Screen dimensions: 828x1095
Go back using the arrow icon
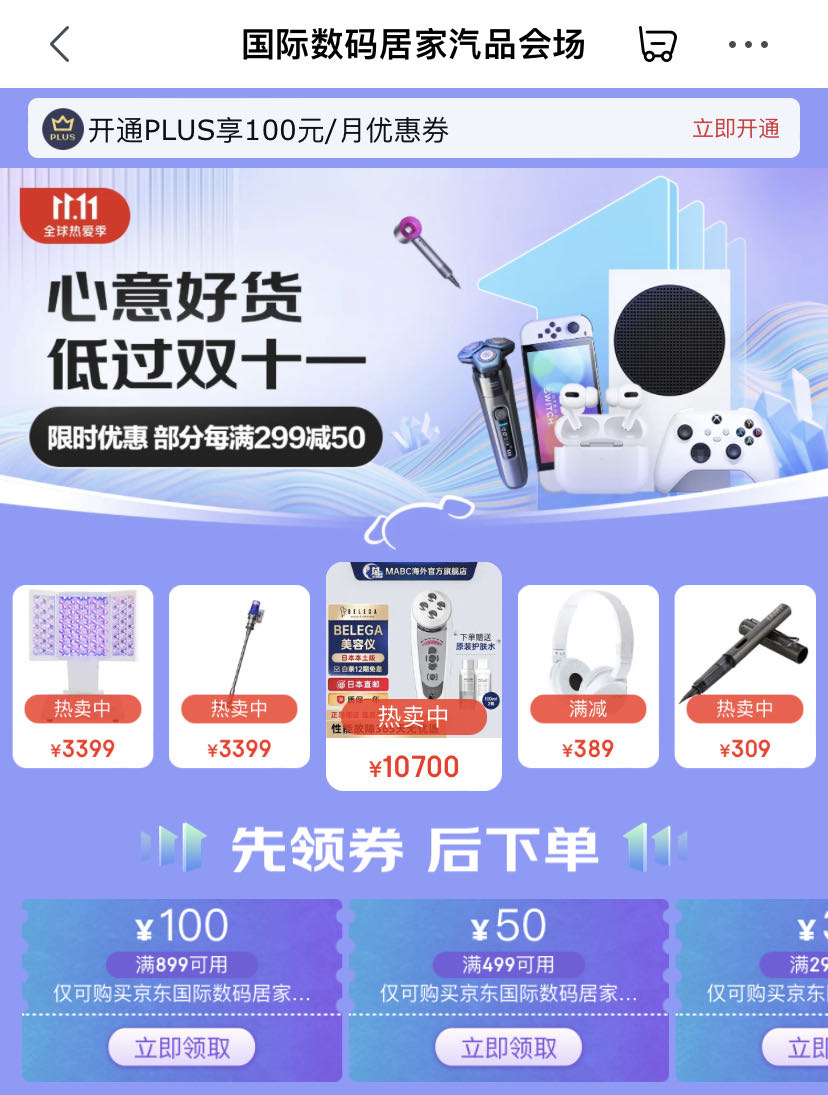(60, 45)
